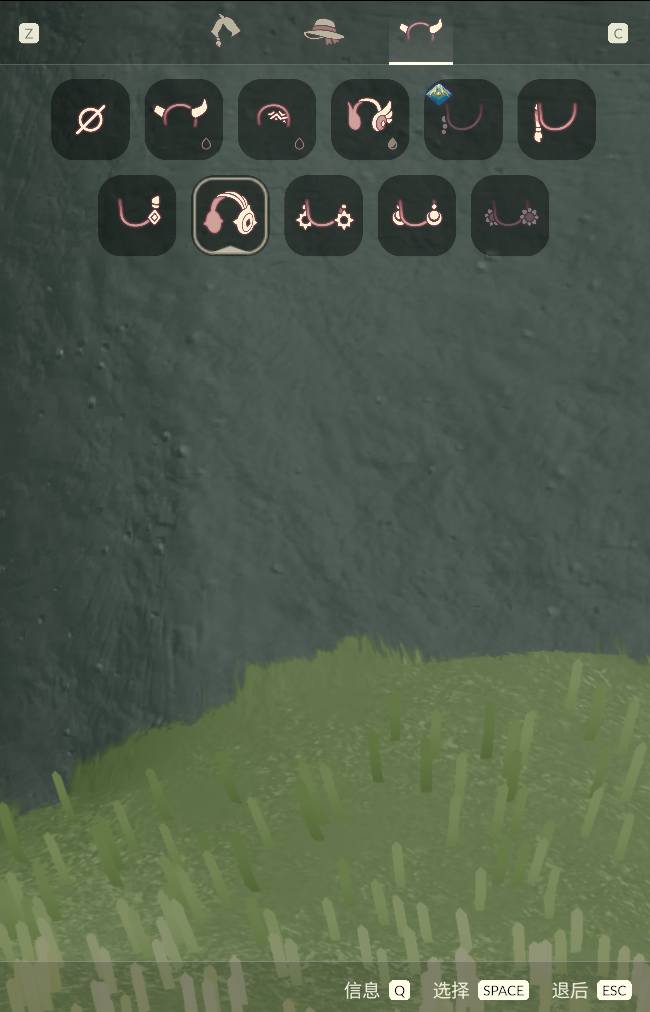Go to previous category with Z button
This screenshot has height=1012, width=650.
click(x=28, y=33)
